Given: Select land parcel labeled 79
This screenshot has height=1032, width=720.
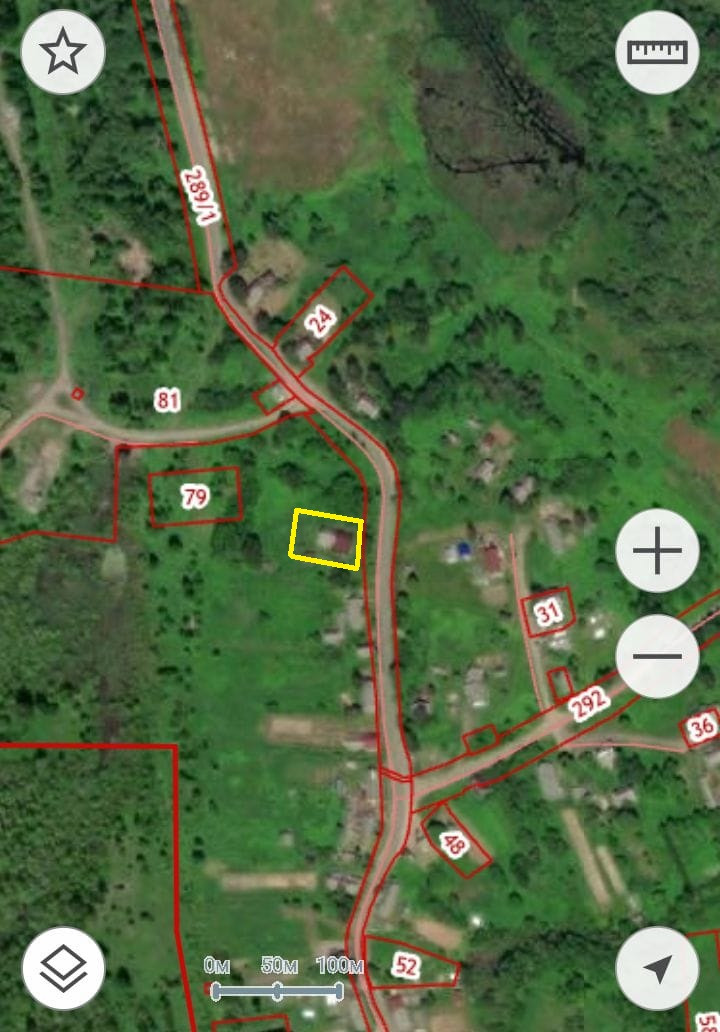Looking at the screenshot, I should 195,496.
